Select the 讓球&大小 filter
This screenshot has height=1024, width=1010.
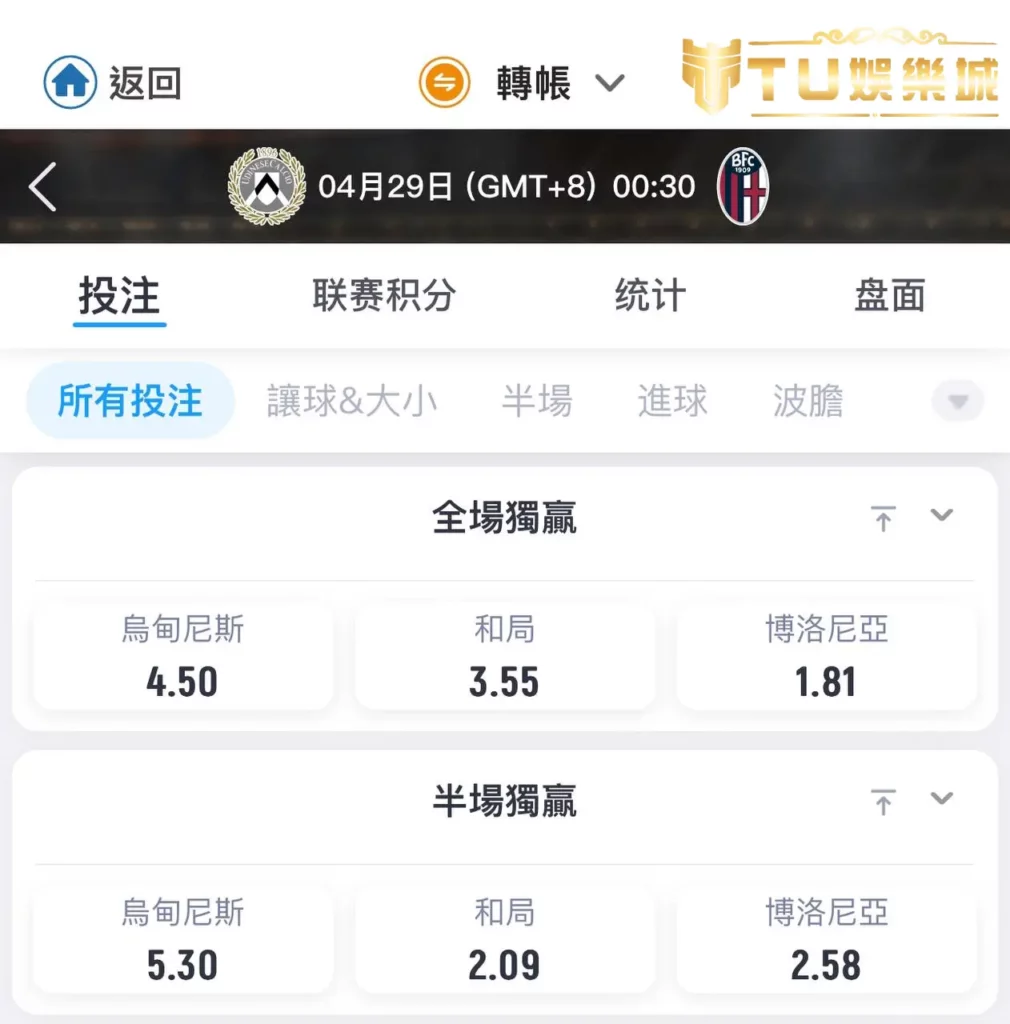[x=352, y=399]
